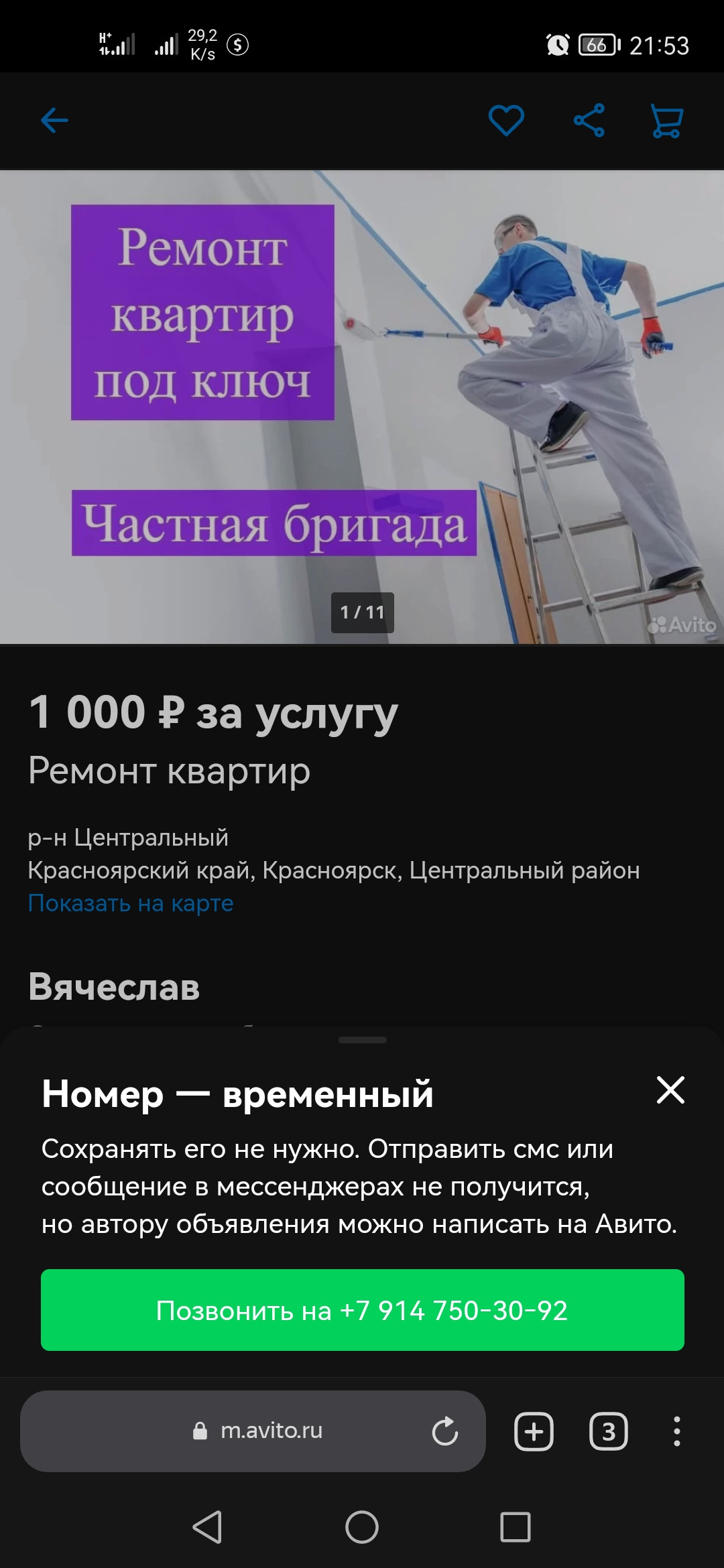This screenshot has height=1568, width=724.
Task: Go to the system home screen
Action: click(x=362, y=1527)
